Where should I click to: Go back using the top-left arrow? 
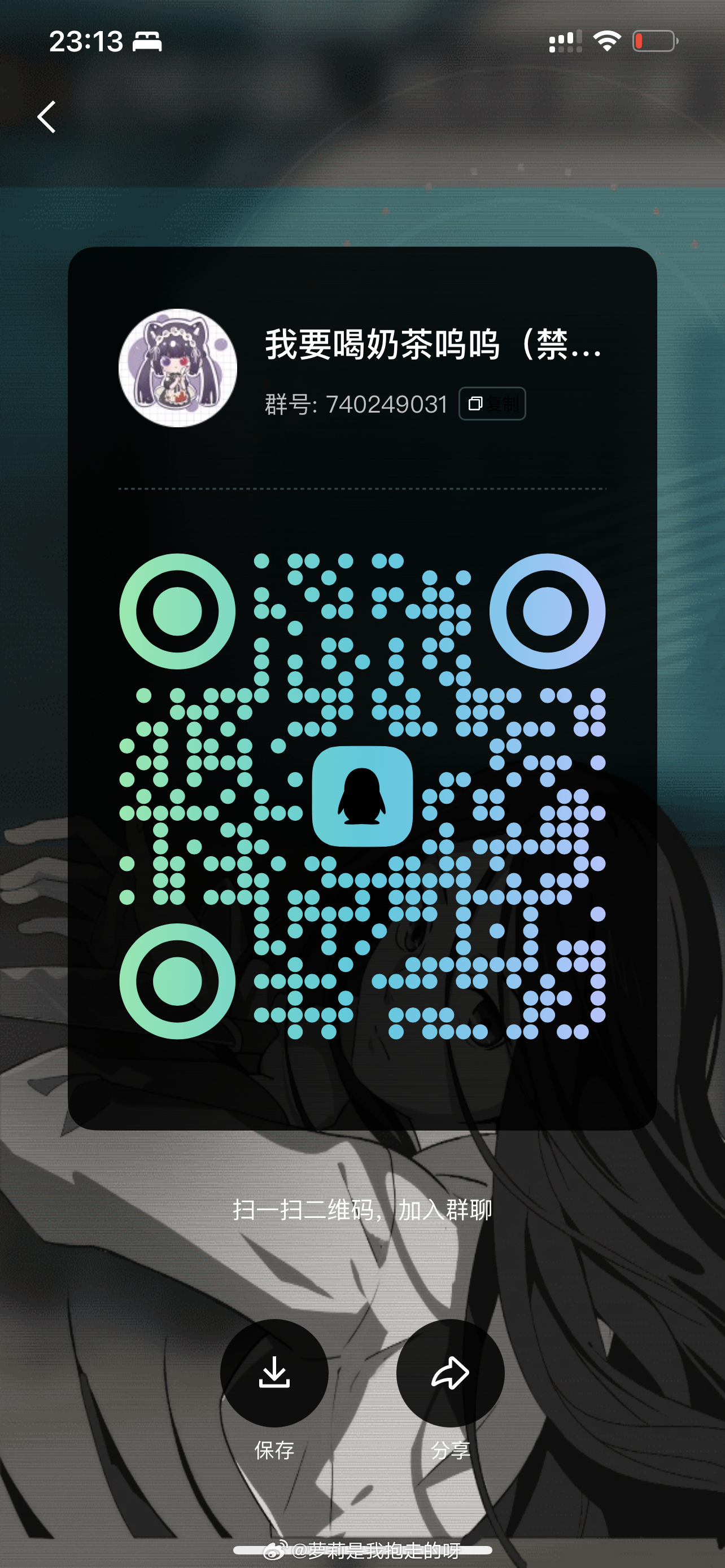(x=47, y=117)
